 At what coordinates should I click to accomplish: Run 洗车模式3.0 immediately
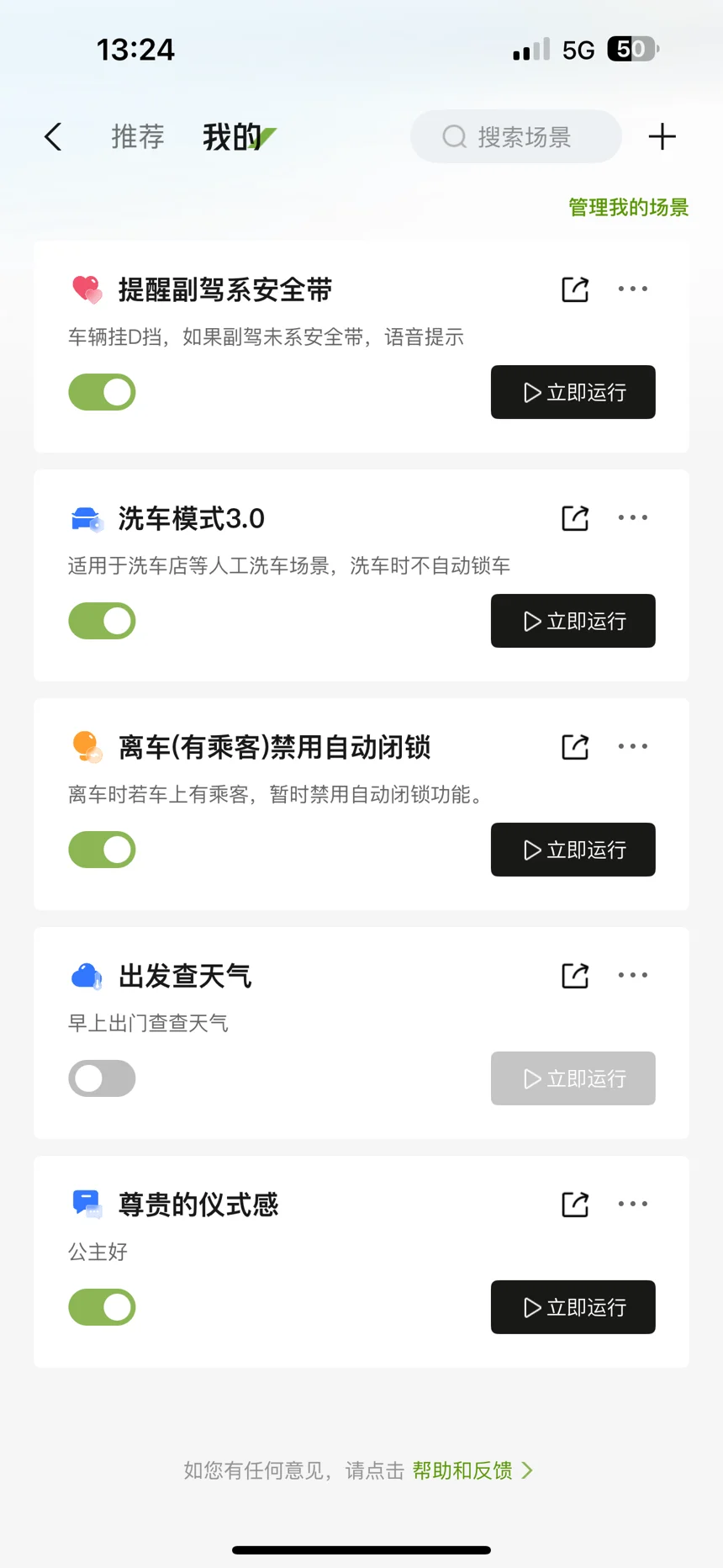point(573,621)
